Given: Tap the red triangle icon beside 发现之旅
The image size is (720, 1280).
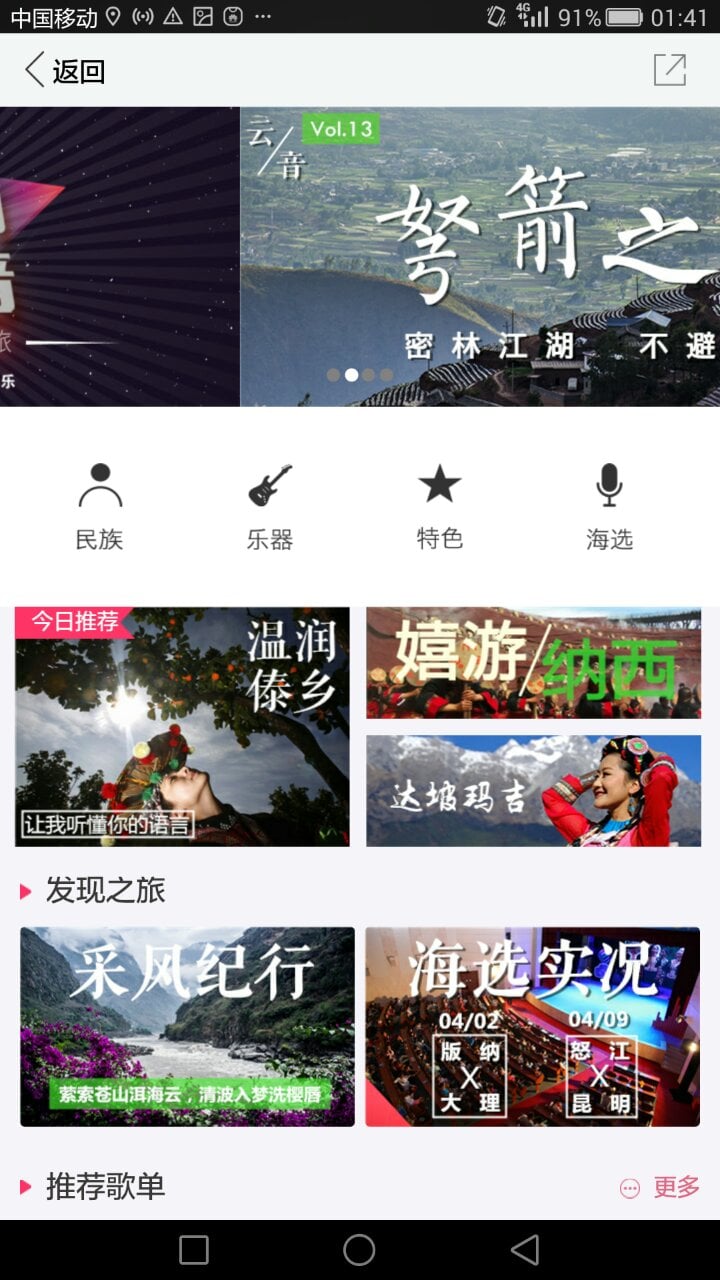Looking at the screenshot, I should [x=24, y=890].
